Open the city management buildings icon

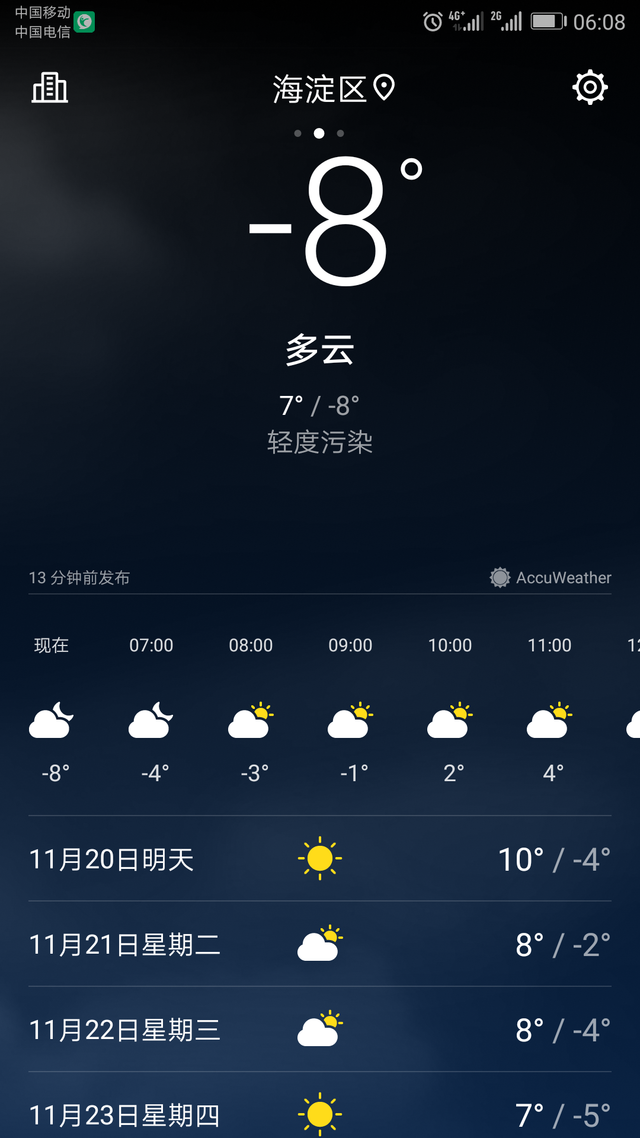[49, 88]
